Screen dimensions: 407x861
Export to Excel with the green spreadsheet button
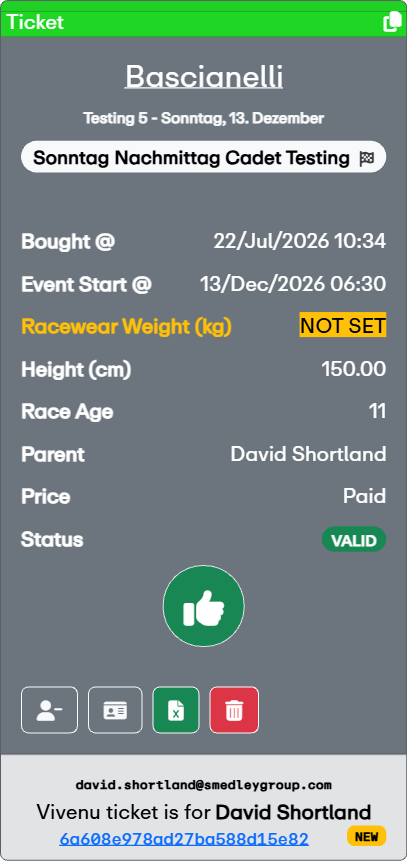(176, 709)
